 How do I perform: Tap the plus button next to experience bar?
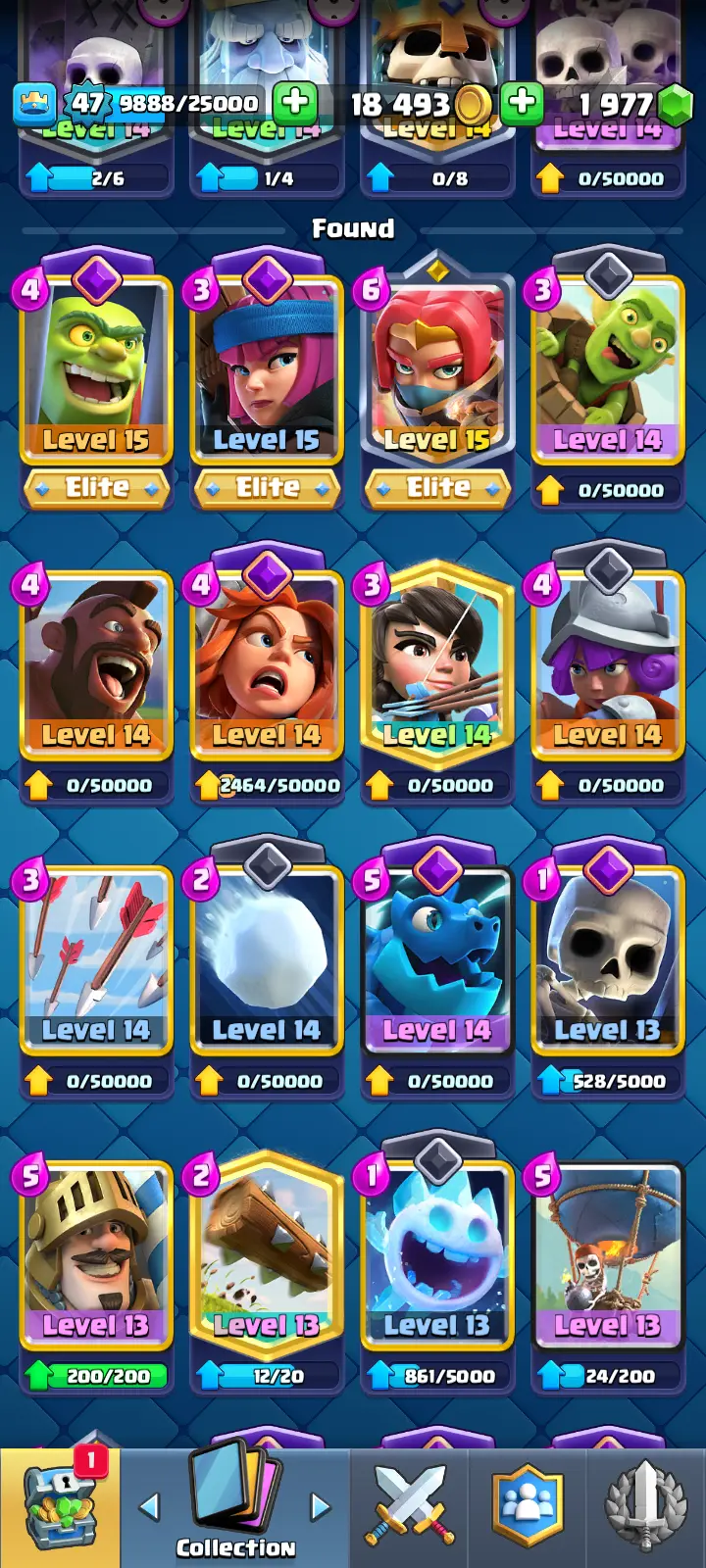point(295,103)
